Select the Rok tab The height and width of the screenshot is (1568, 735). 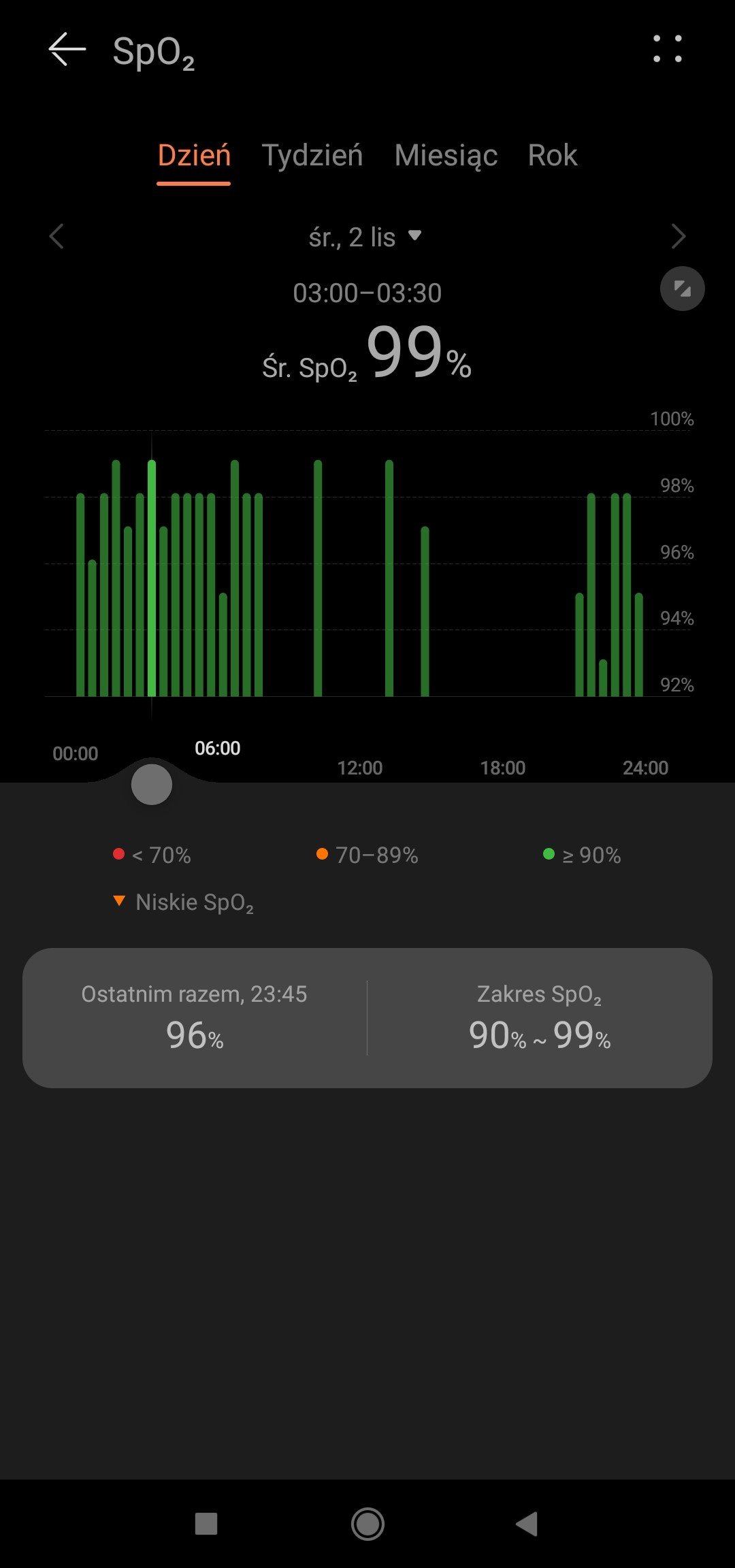coord(552,156)
